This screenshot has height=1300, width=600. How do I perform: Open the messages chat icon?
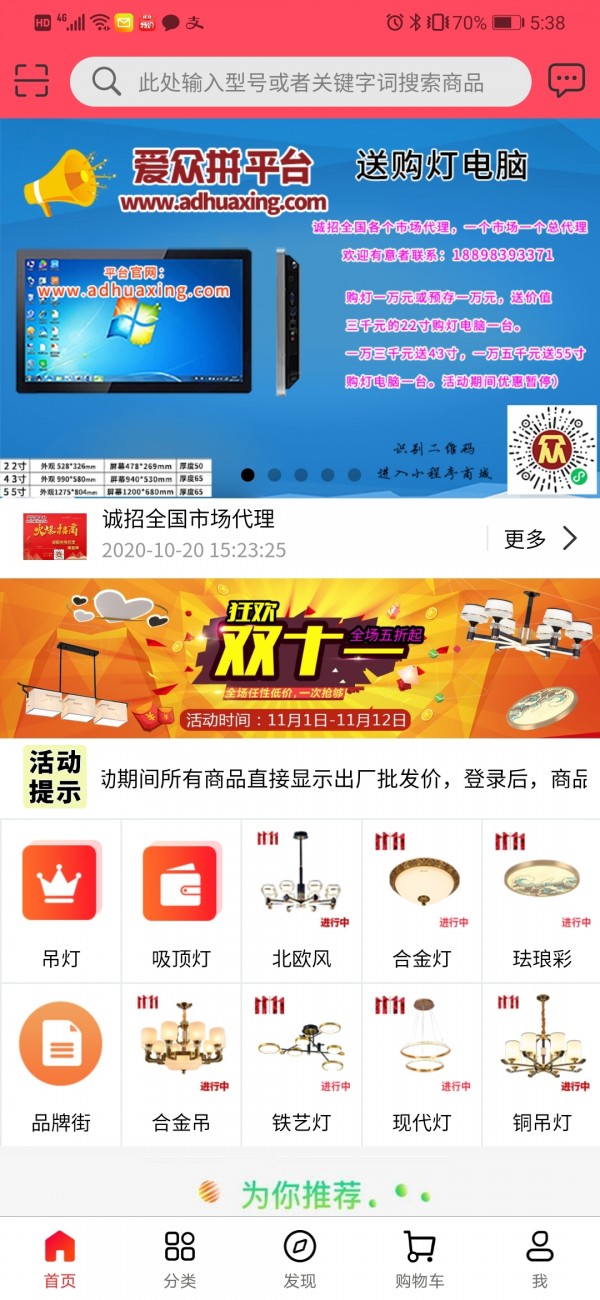[566, 81]
